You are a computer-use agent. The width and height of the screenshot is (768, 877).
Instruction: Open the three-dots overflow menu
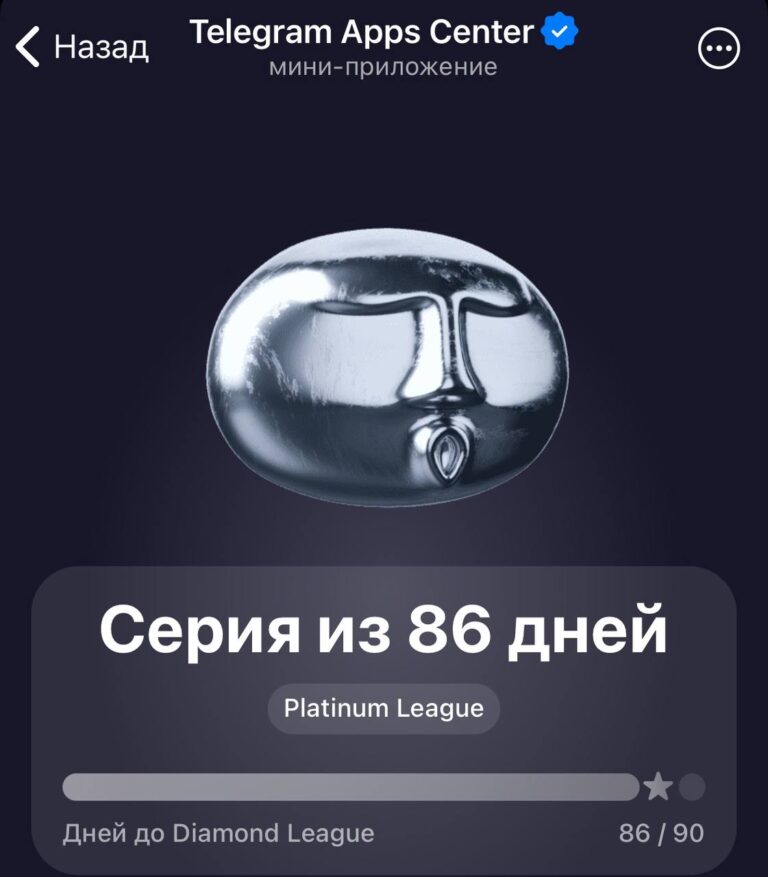tap(718, 48)
